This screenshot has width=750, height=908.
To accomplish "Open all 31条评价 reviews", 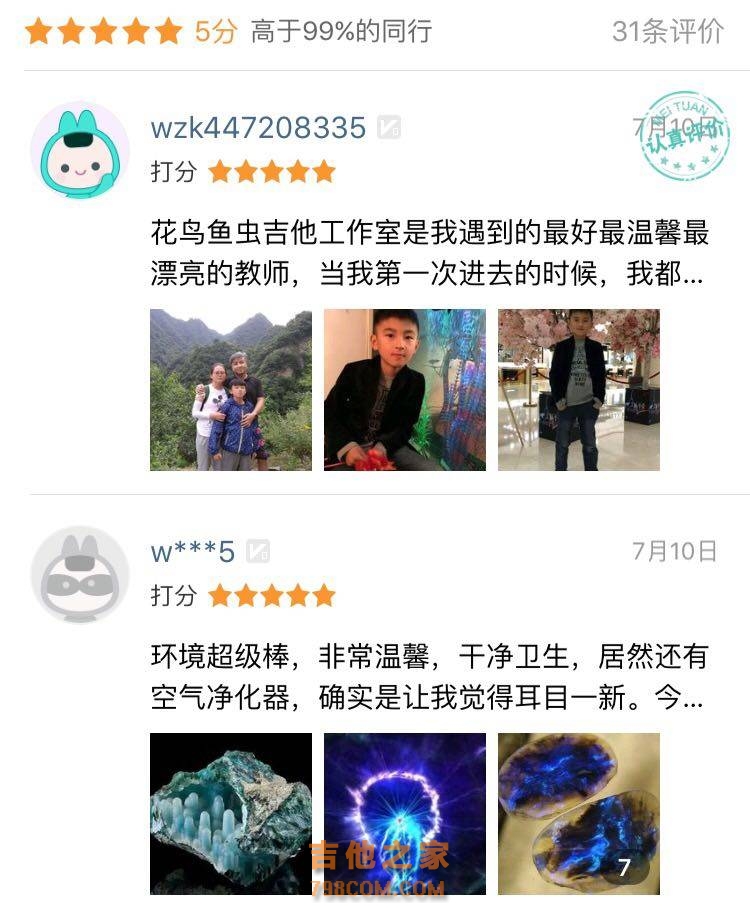I will (x=667, y=32).
